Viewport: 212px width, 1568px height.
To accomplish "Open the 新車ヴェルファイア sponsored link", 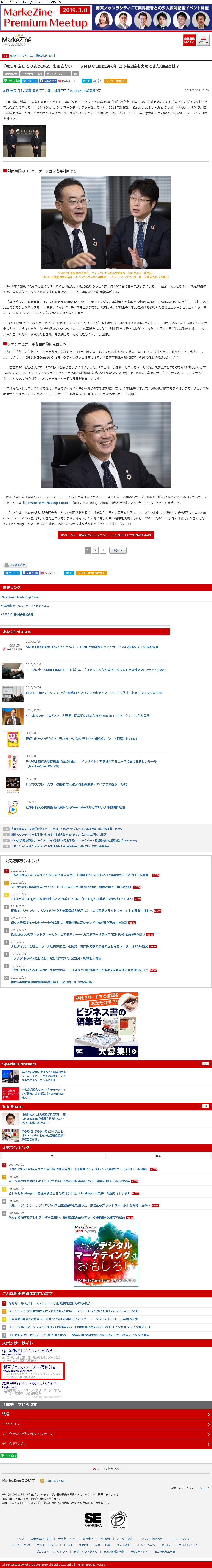I will 29,1367.
